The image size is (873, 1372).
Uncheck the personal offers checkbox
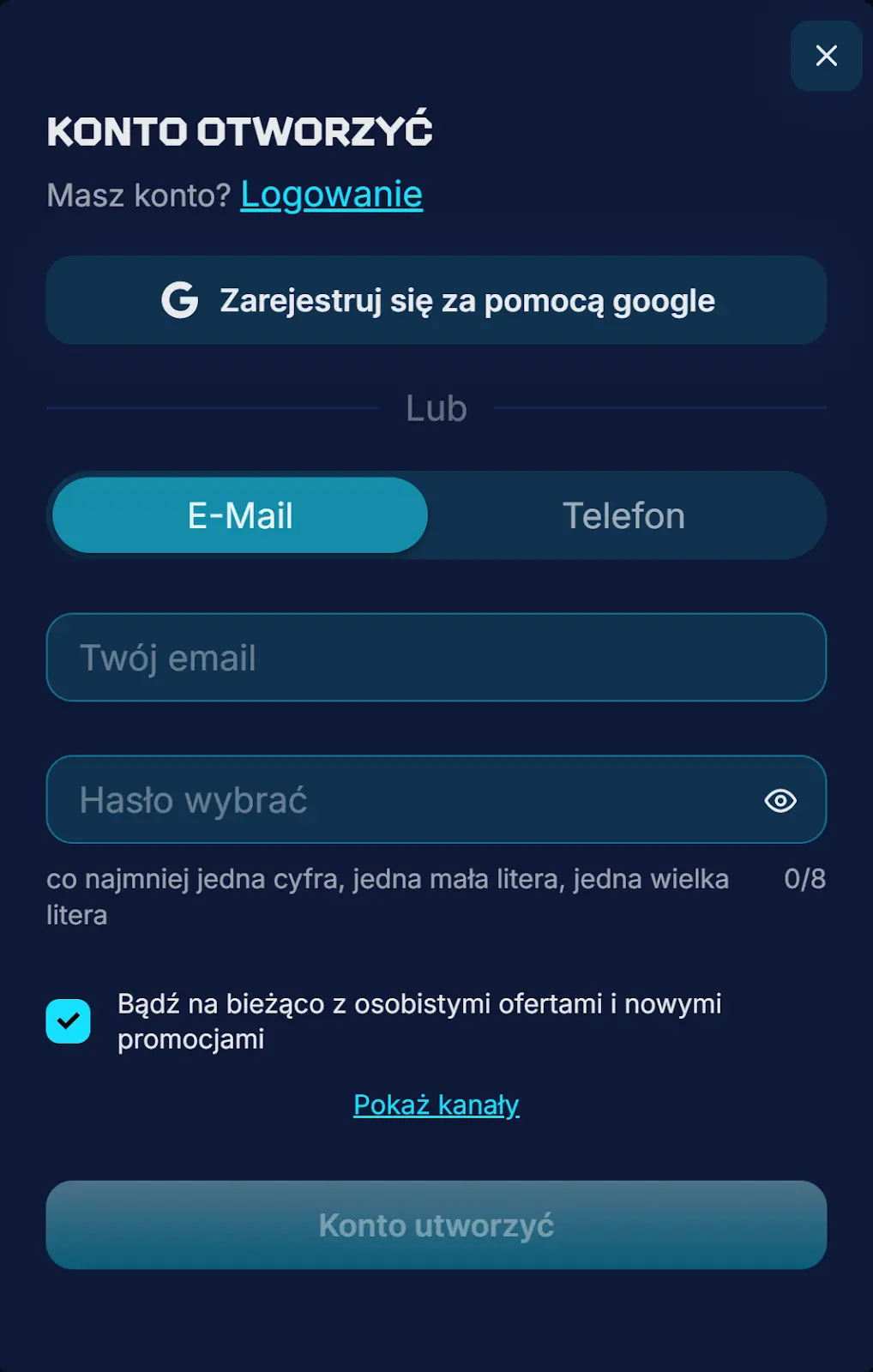69,1021
